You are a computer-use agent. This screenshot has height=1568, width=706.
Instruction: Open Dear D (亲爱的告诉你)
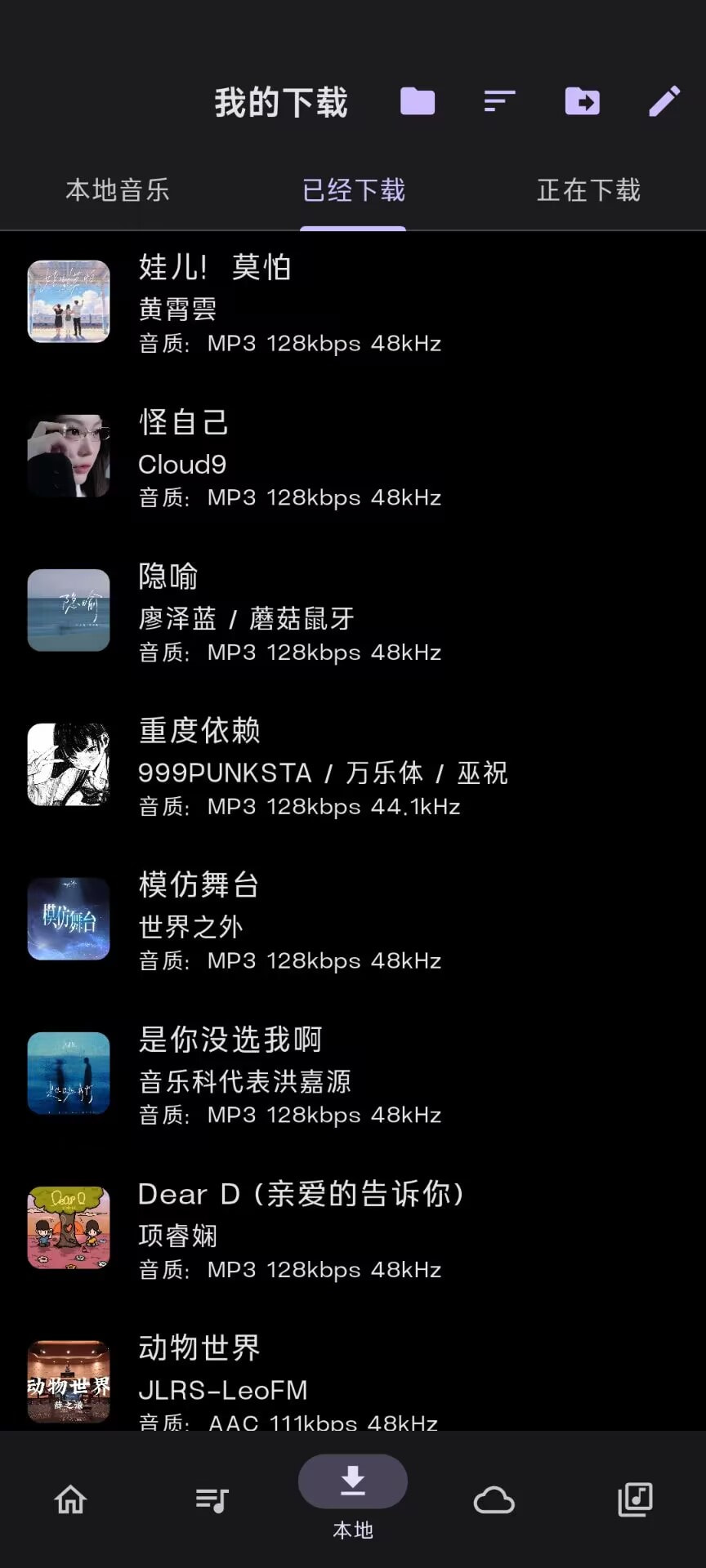[353, 1228]
